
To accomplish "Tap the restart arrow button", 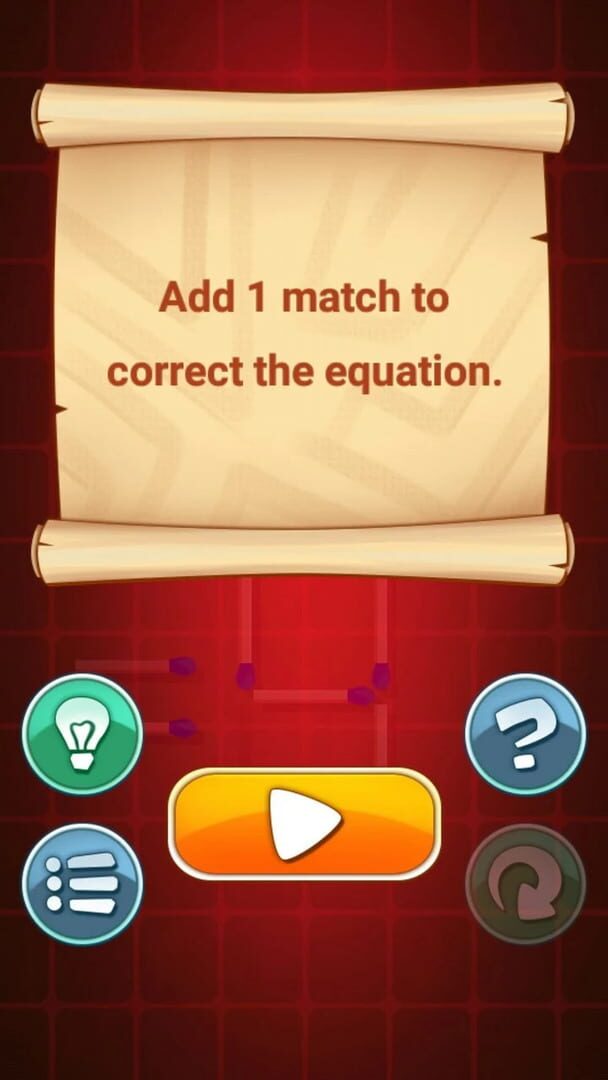I will tap(525, 884).
